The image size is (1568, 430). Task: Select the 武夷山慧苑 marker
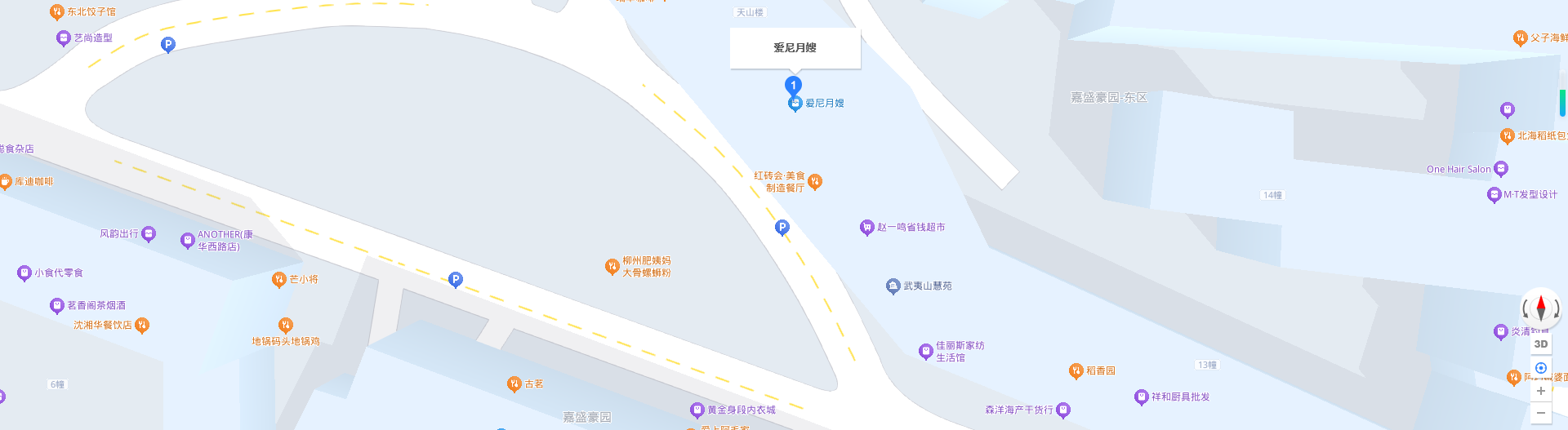(893, 286)
